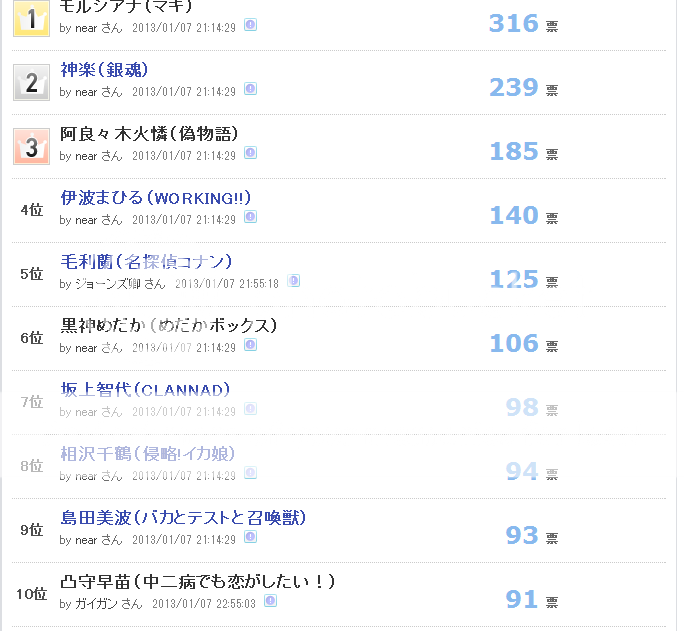Viewport: 684px width, 638px height.
Task: Tap the info icon under 阿良々木火憐
Action: [250, 154]
